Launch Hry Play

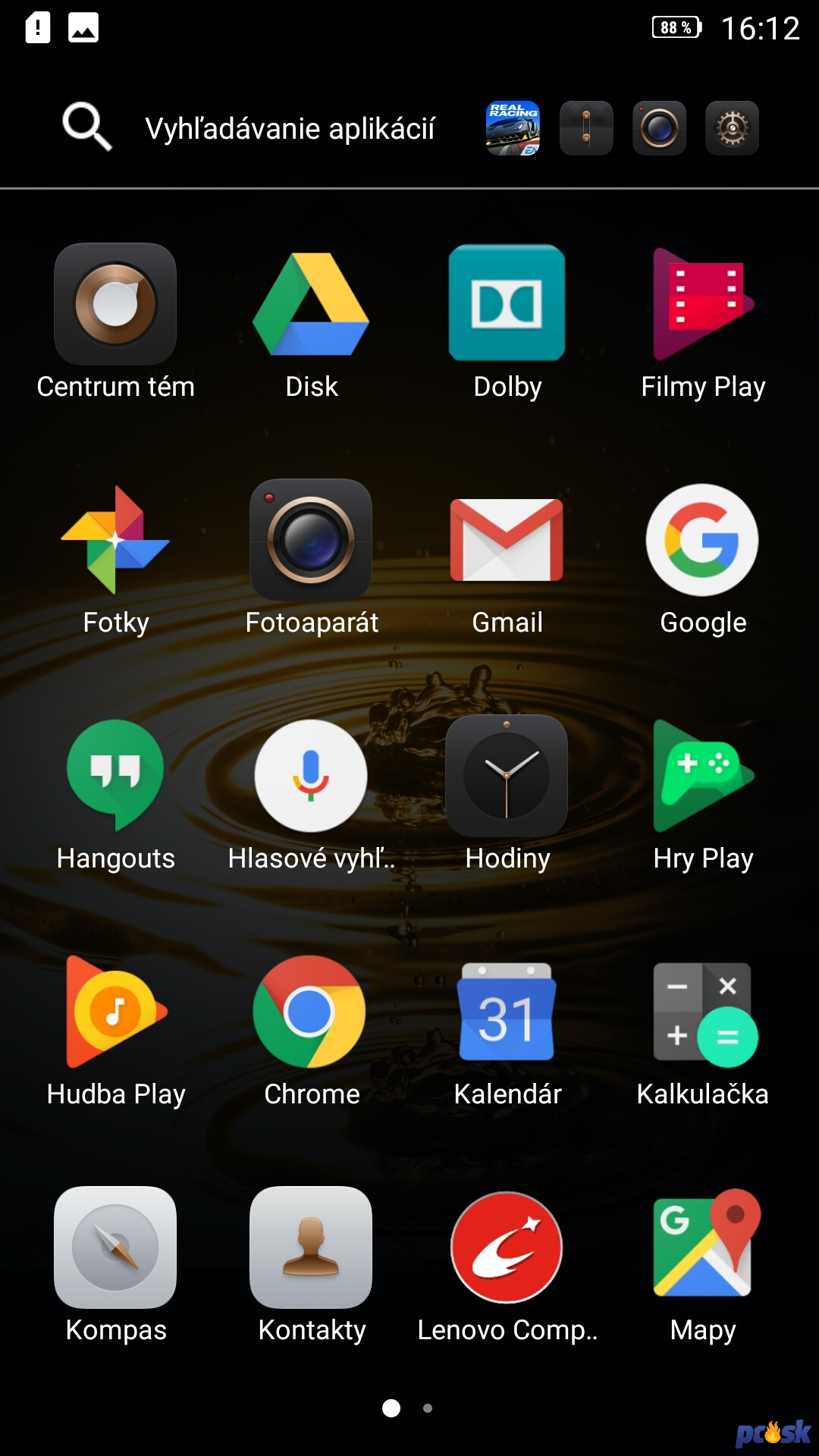(x=703, y=776)
